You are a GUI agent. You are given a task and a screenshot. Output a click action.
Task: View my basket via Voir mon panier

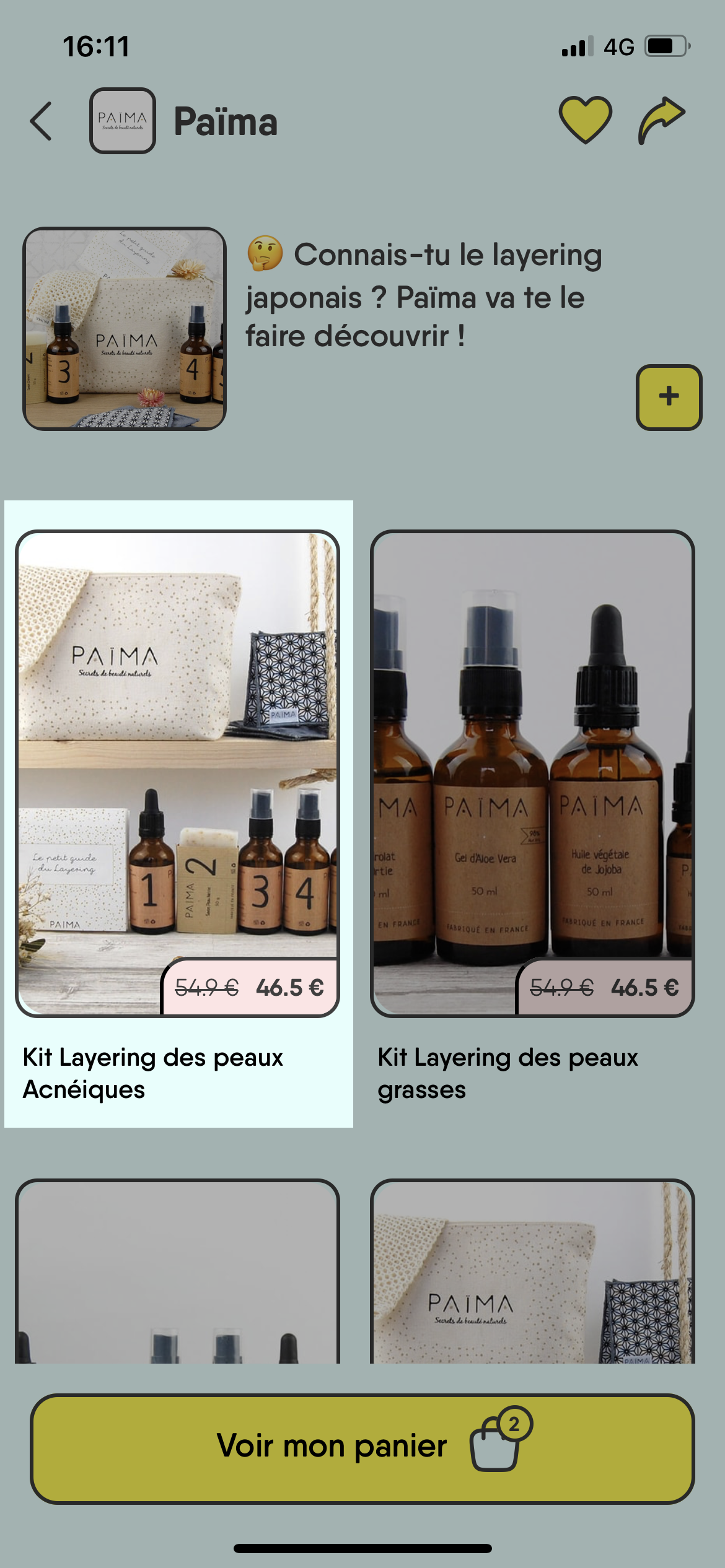click(362, 1448)
